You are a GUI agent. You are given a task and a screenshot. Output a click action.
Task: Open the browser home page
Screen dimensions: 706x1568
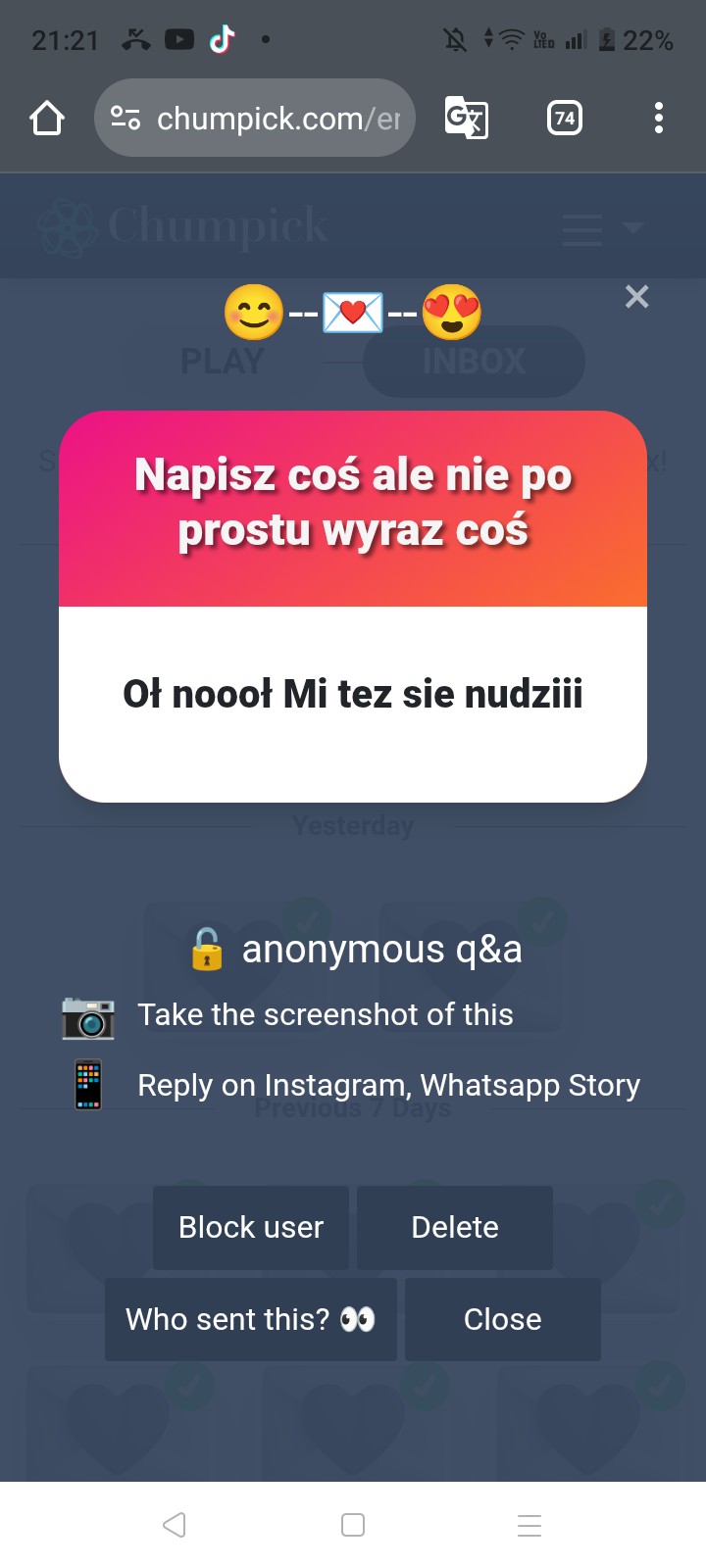(x=47, y=119)
